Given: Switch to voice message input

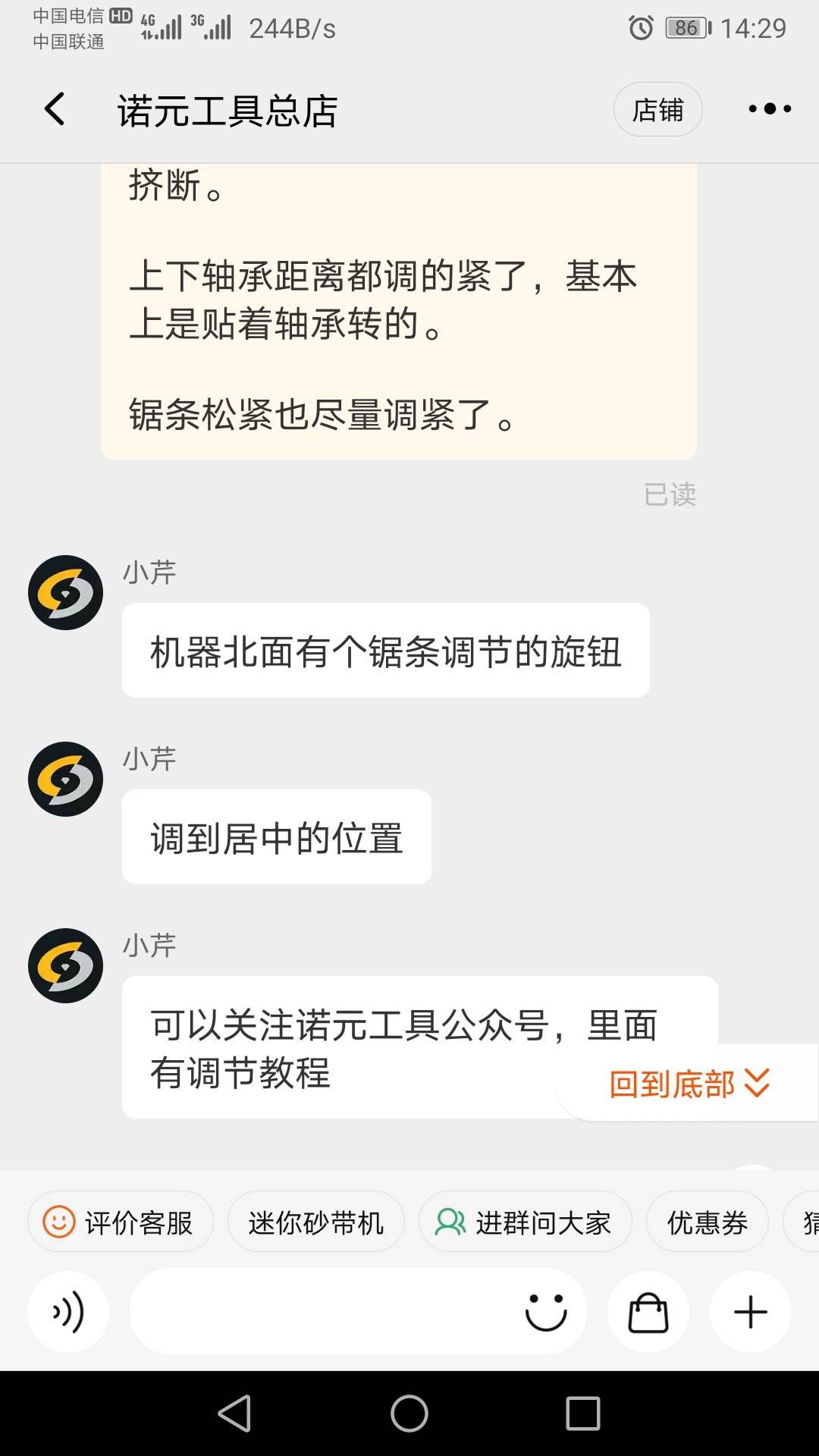Looking at the screenshot, I should click(x=68, y=1312).
